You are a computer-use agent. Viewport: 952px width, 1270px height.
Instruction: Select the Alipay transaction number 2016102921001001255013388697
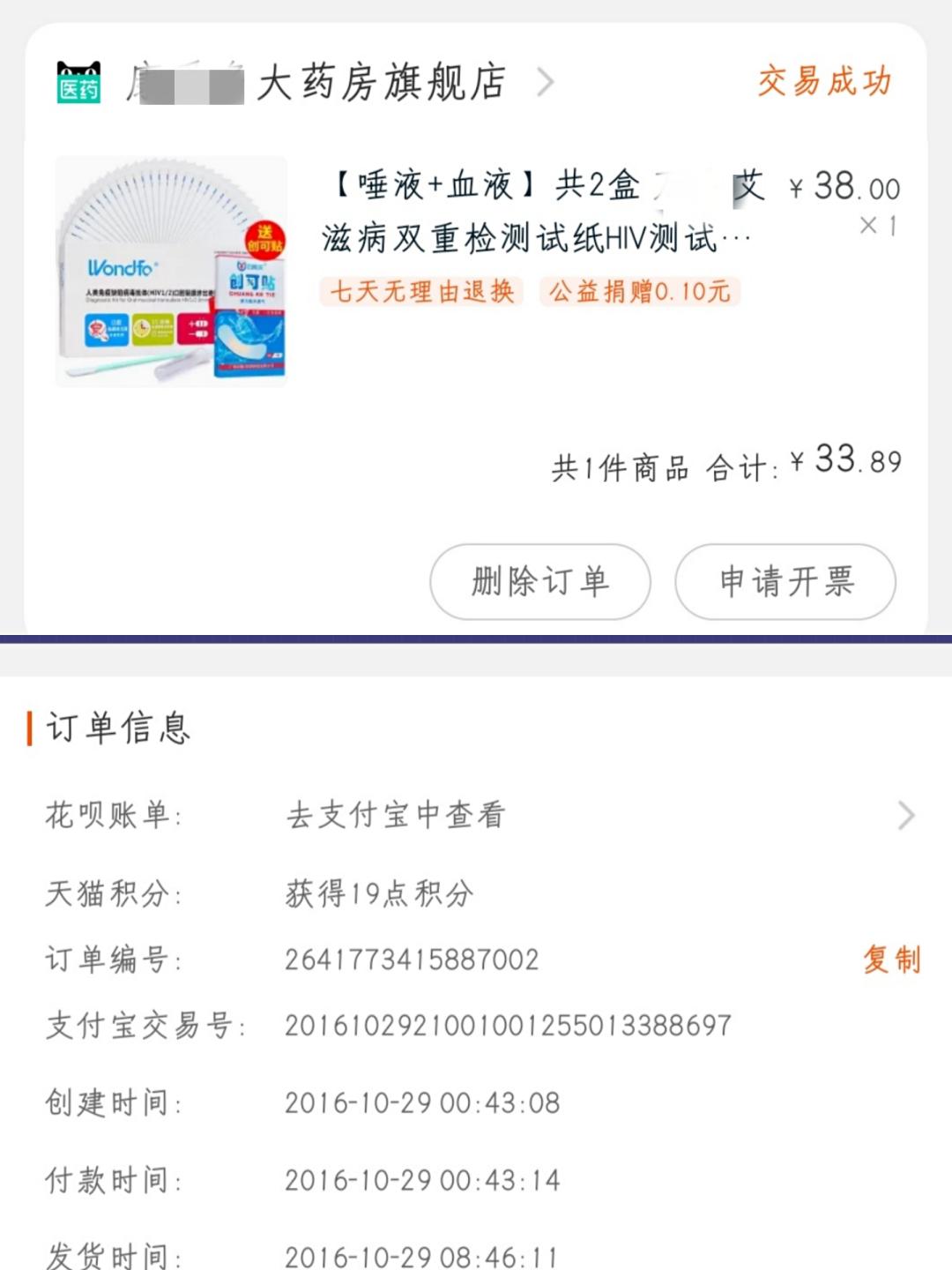pos(507,1026)
